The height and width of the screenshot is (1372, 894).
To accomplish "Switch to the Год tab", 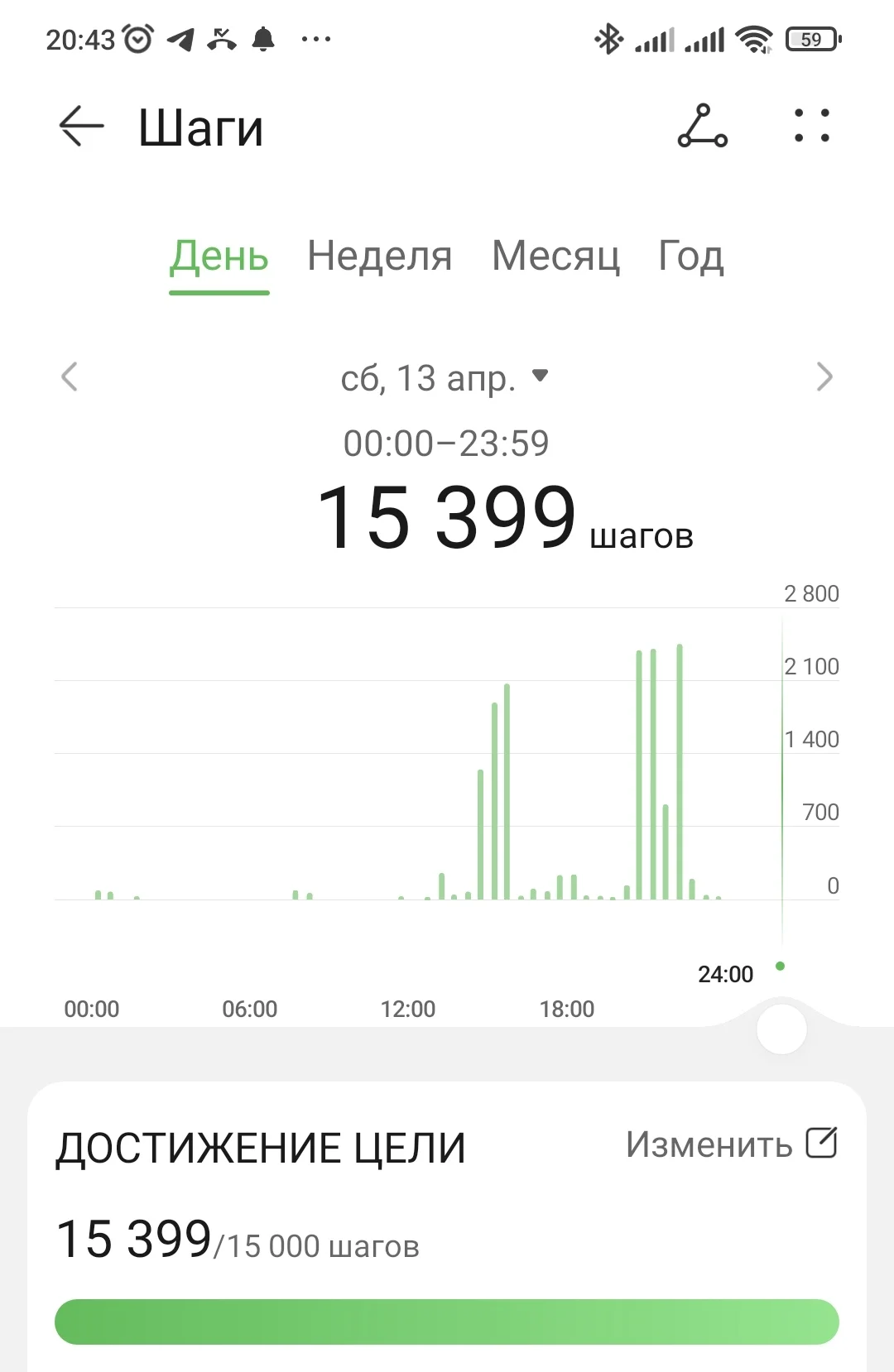I will (x=690, y=257).
